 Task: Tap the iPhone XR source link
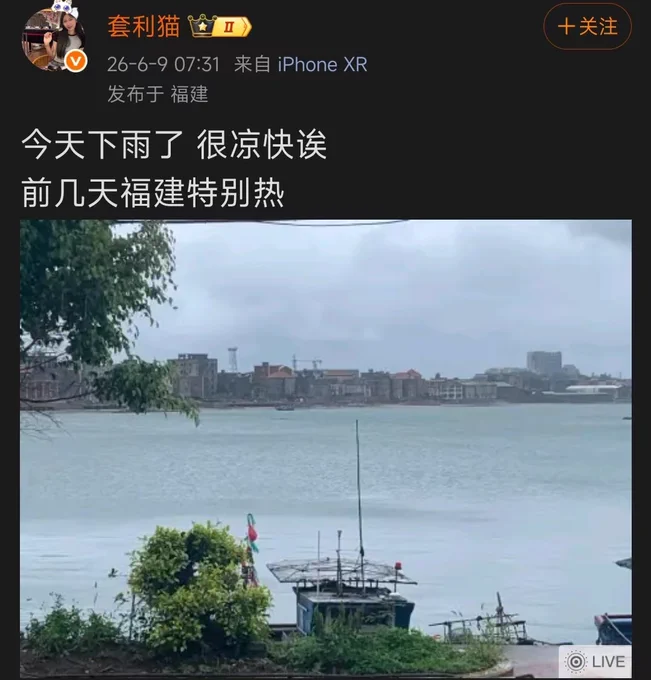[x=322, y=65]
